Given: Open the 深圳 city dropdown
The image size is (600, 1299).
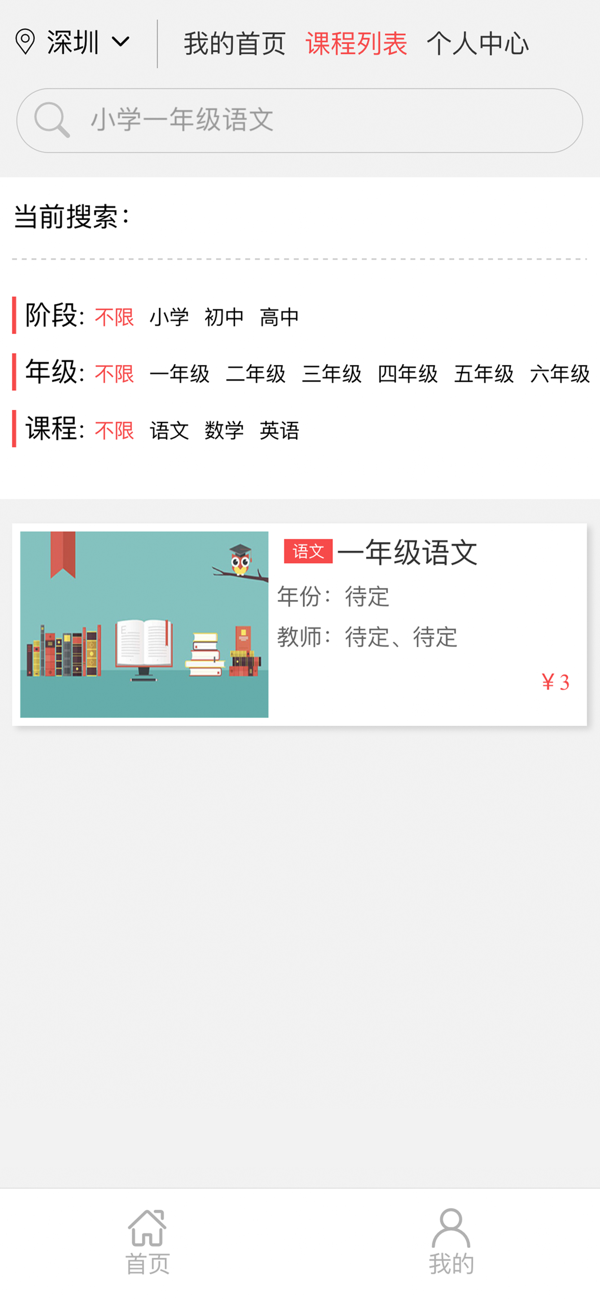Looking at the screenshot, I should 74,42.
